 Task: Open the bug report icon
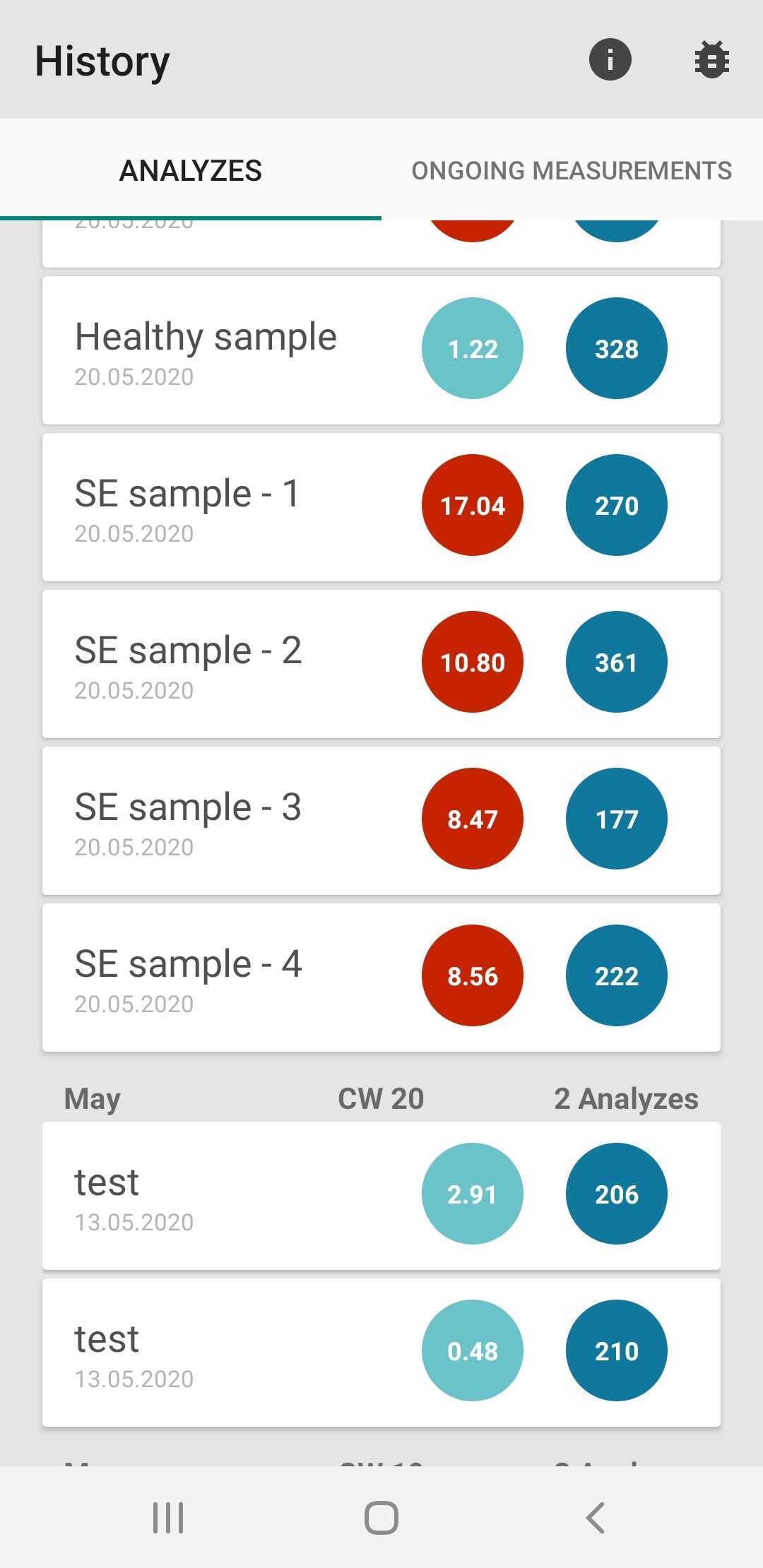point(711,59)
